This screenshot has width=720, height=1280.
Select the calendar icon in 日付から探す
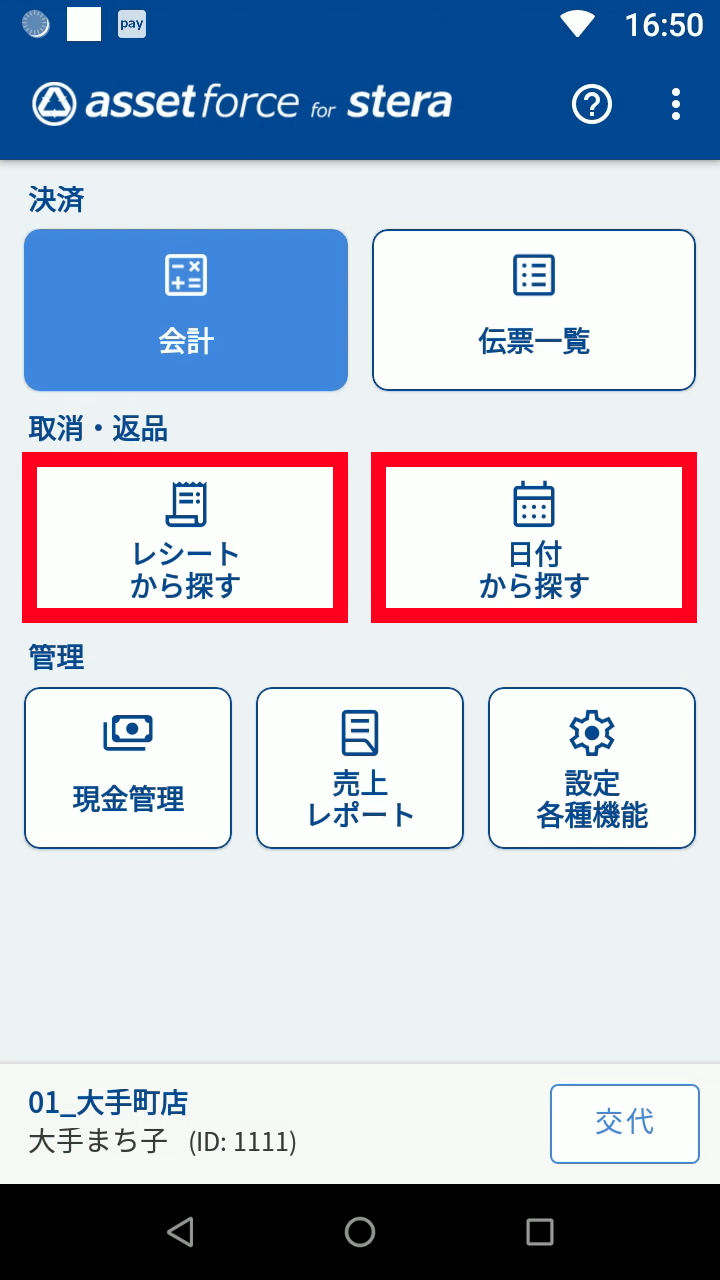point(533,505)
